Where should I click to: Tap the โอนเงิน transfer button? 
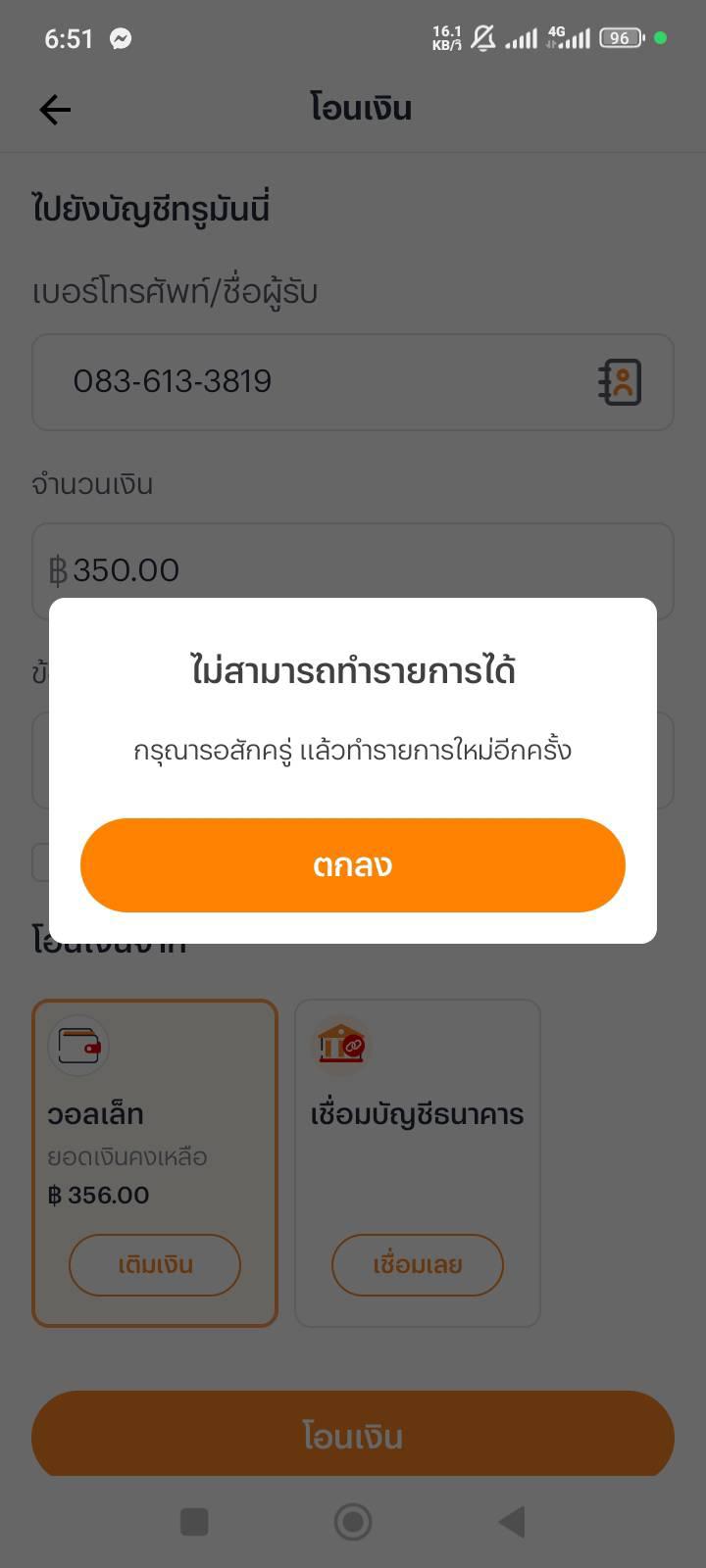pyautogui.click(x=353, y=1436)
